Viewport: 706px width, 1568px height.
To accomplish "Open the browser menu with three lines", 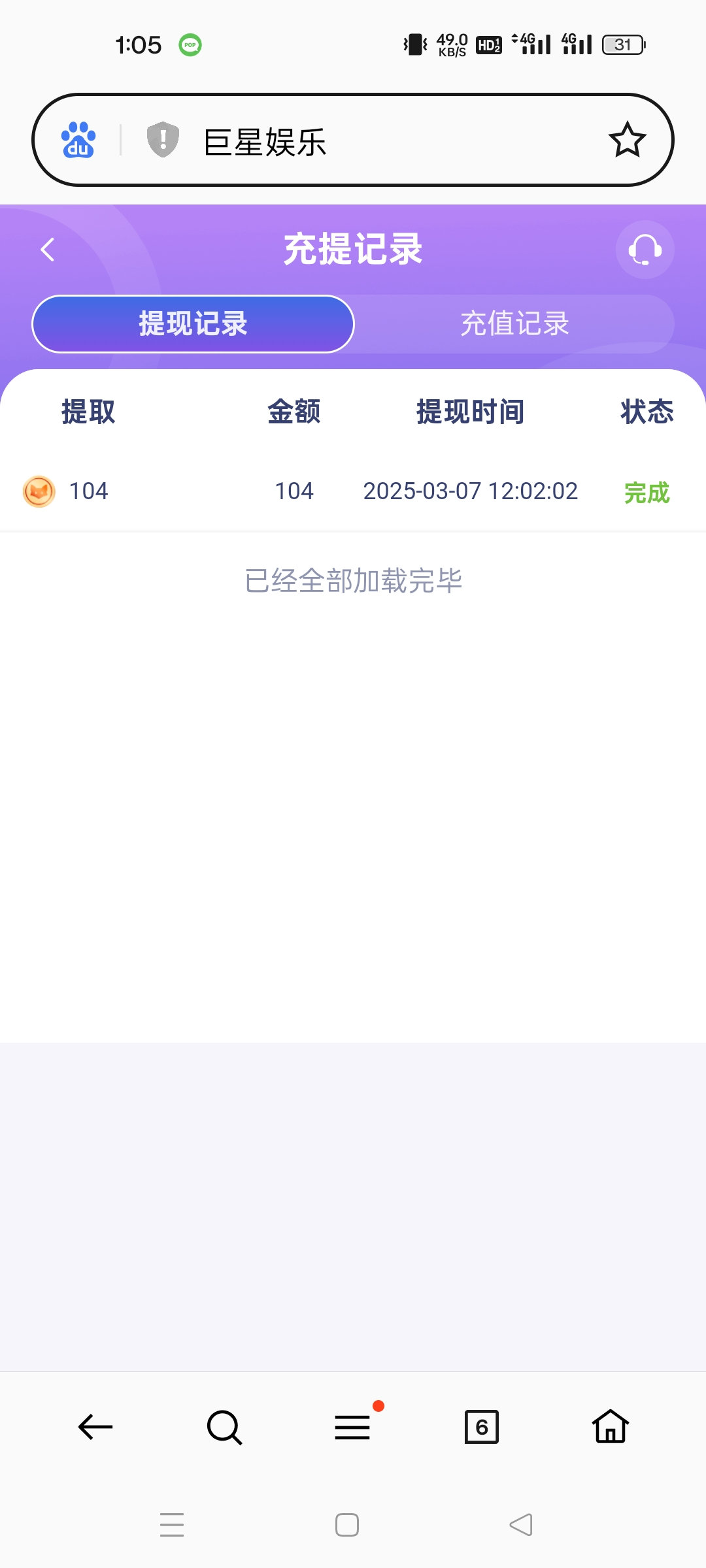I will pos(353,1427).
